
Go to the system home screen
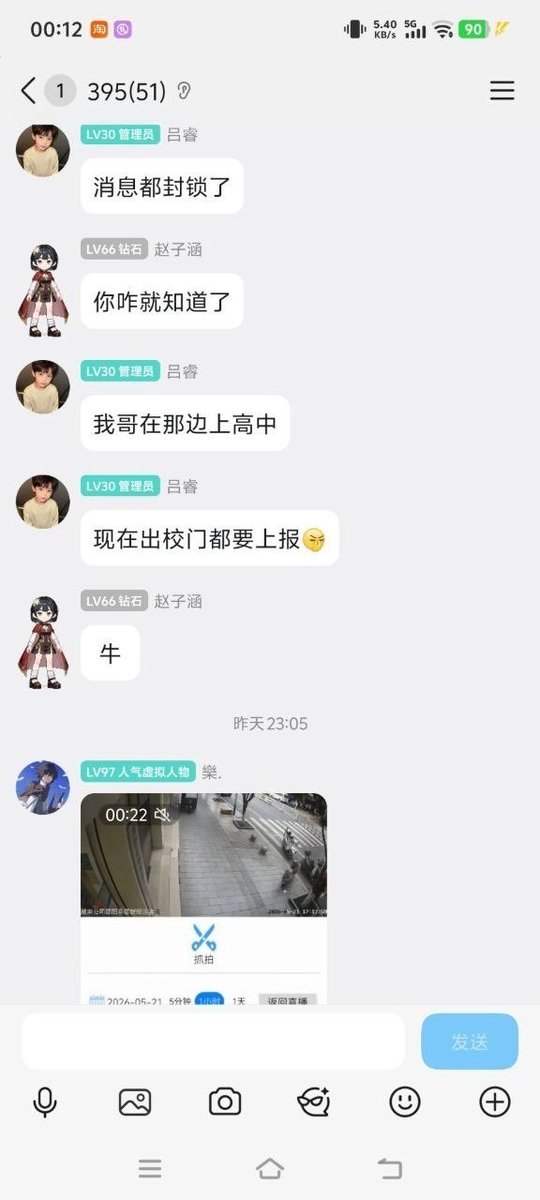pos(270,1168)
